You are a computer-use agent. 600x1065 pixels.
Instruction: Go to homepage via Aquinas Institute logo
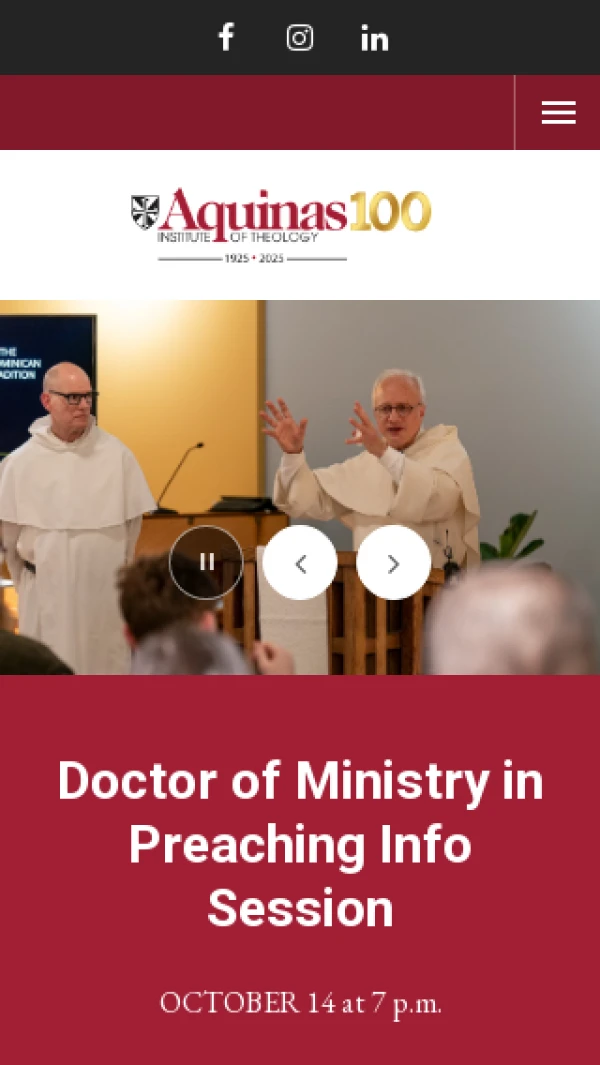point(281,224)
